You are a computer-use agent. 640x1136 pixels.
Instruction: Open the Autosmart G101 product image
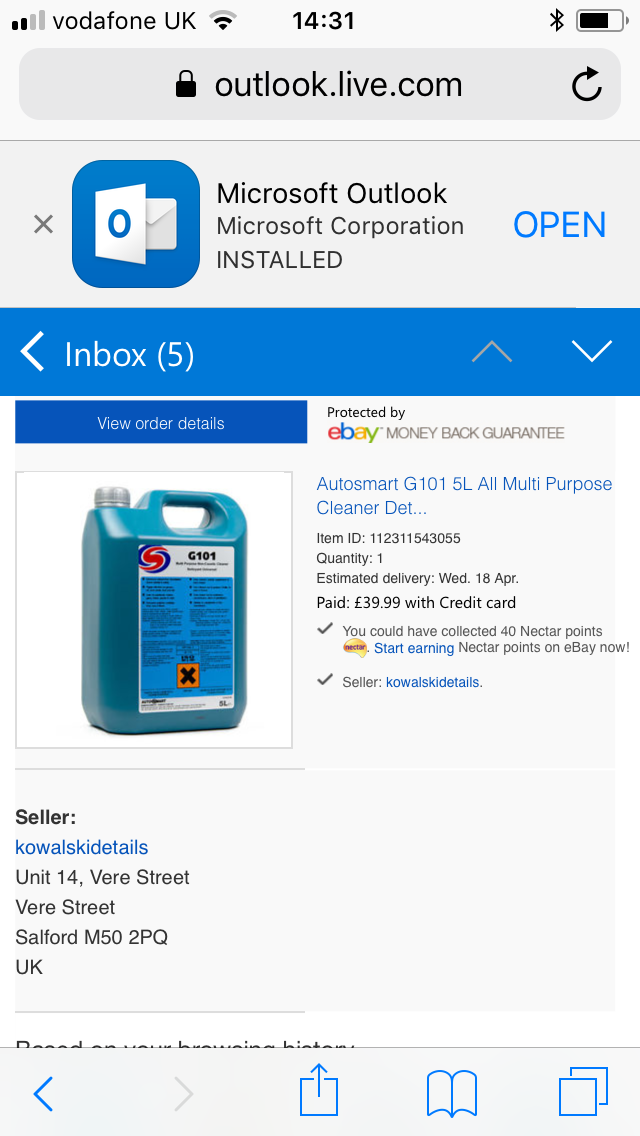coord(154,610)
